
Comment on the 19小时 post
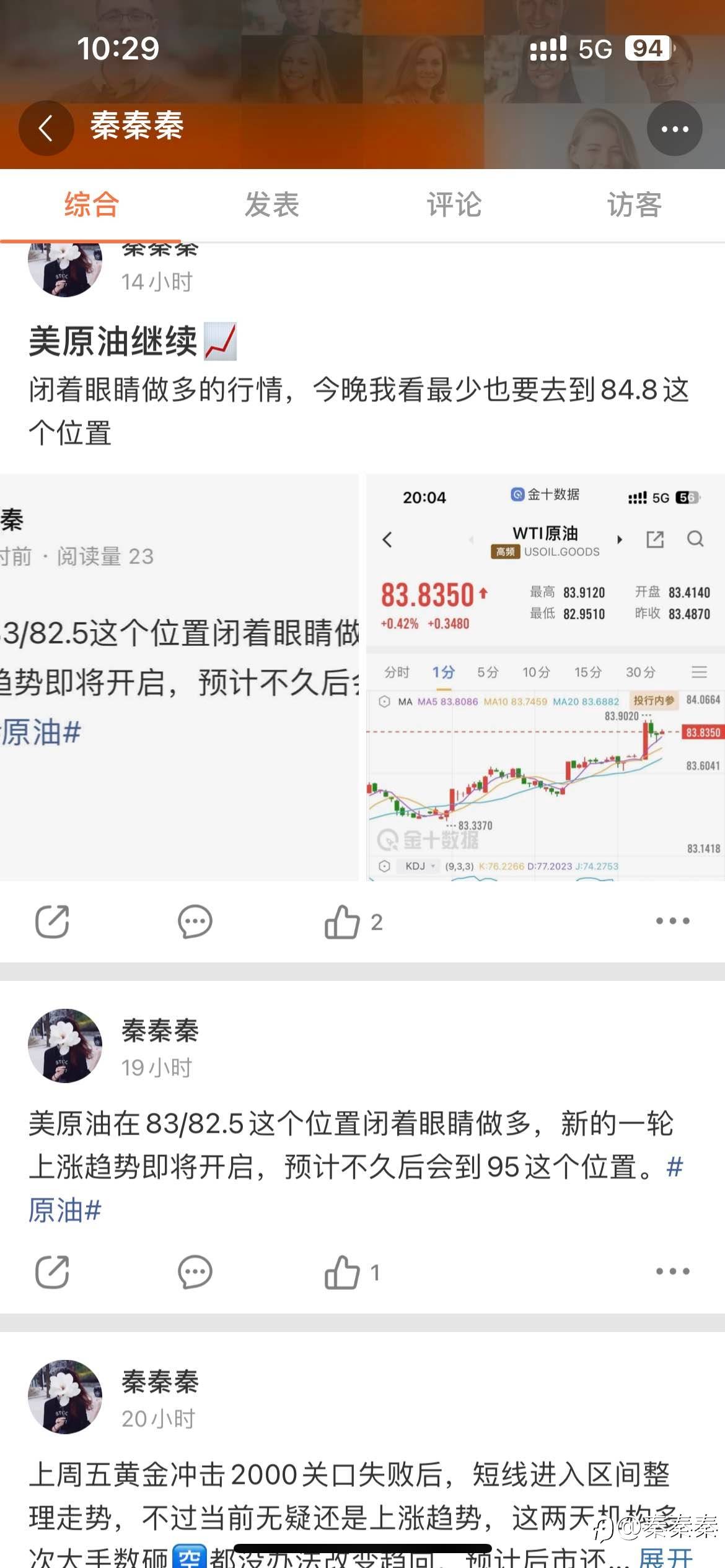point(195,1272)
